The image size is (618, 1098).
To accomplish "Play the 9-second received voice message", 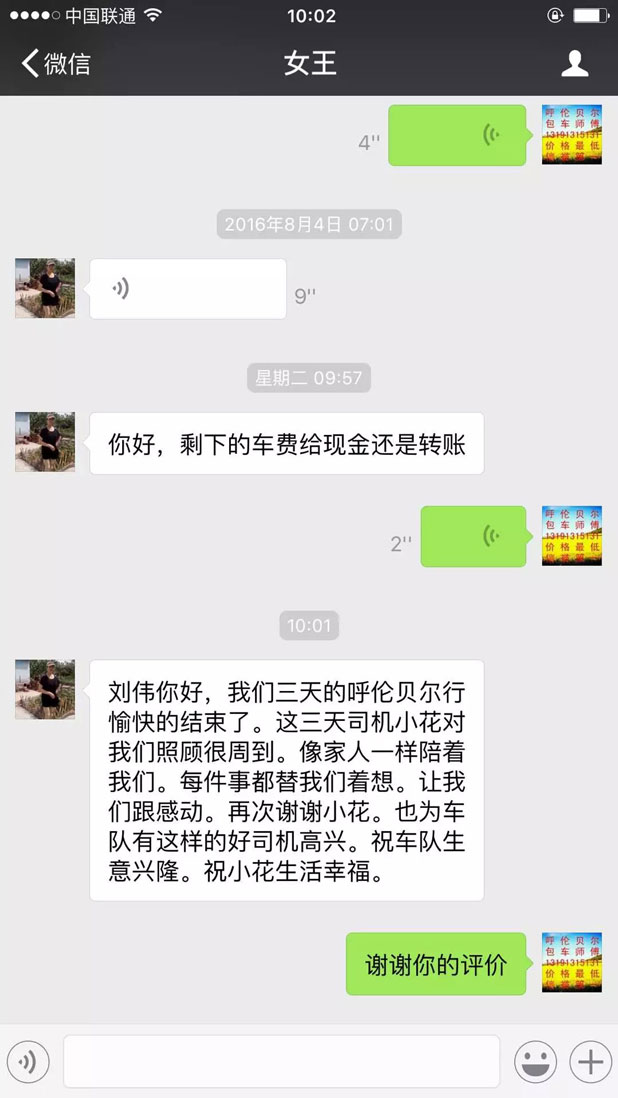I will [x=187, y=289].
